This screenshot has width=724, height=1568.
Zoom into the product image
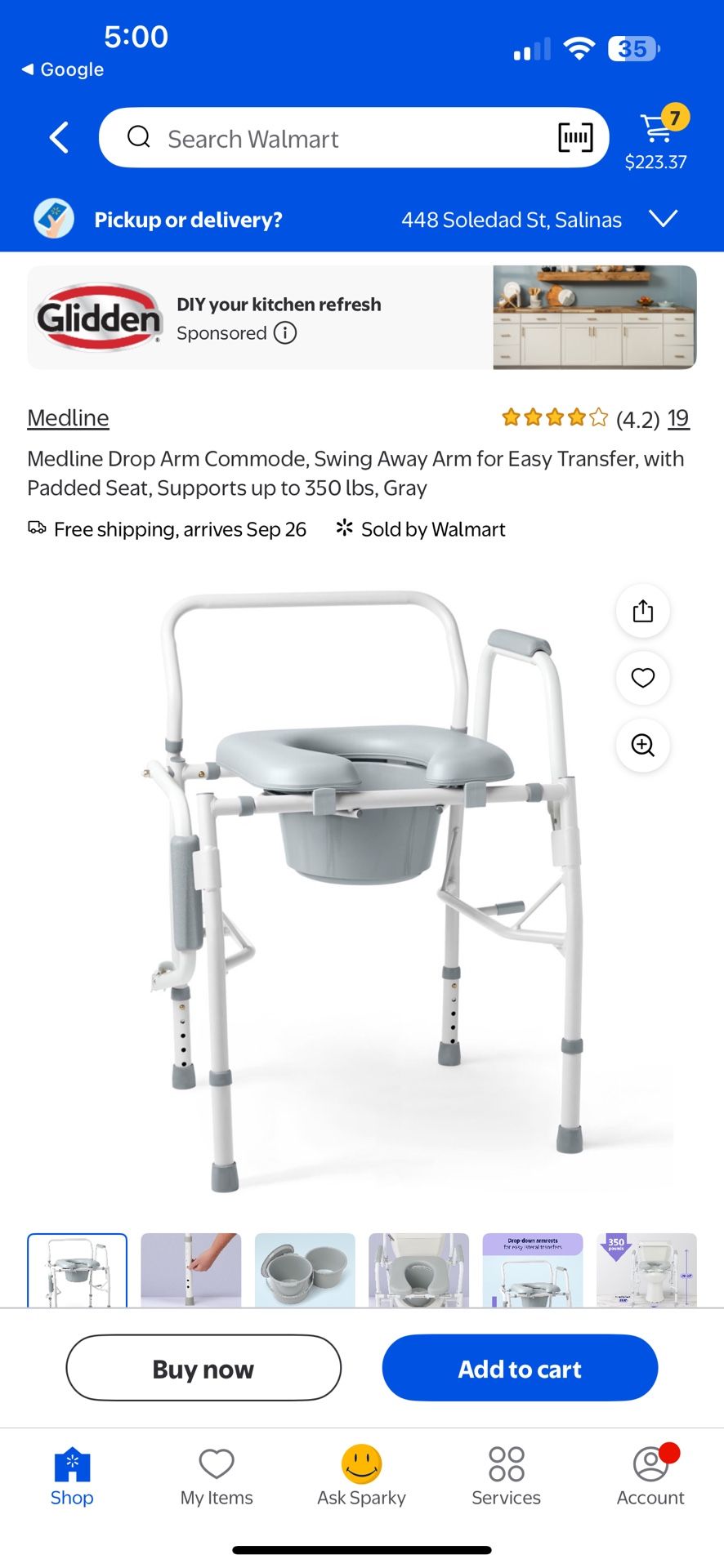[643, 745]
